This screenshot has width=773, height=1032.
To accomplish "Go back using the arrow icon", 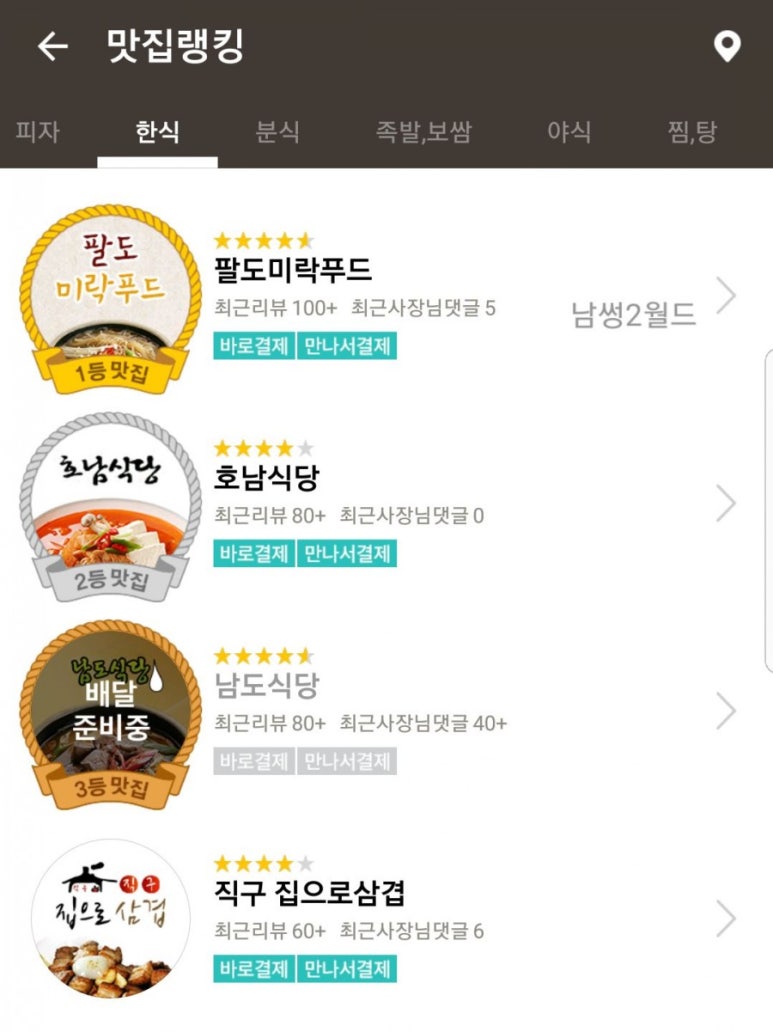I will tap(52, 47).
